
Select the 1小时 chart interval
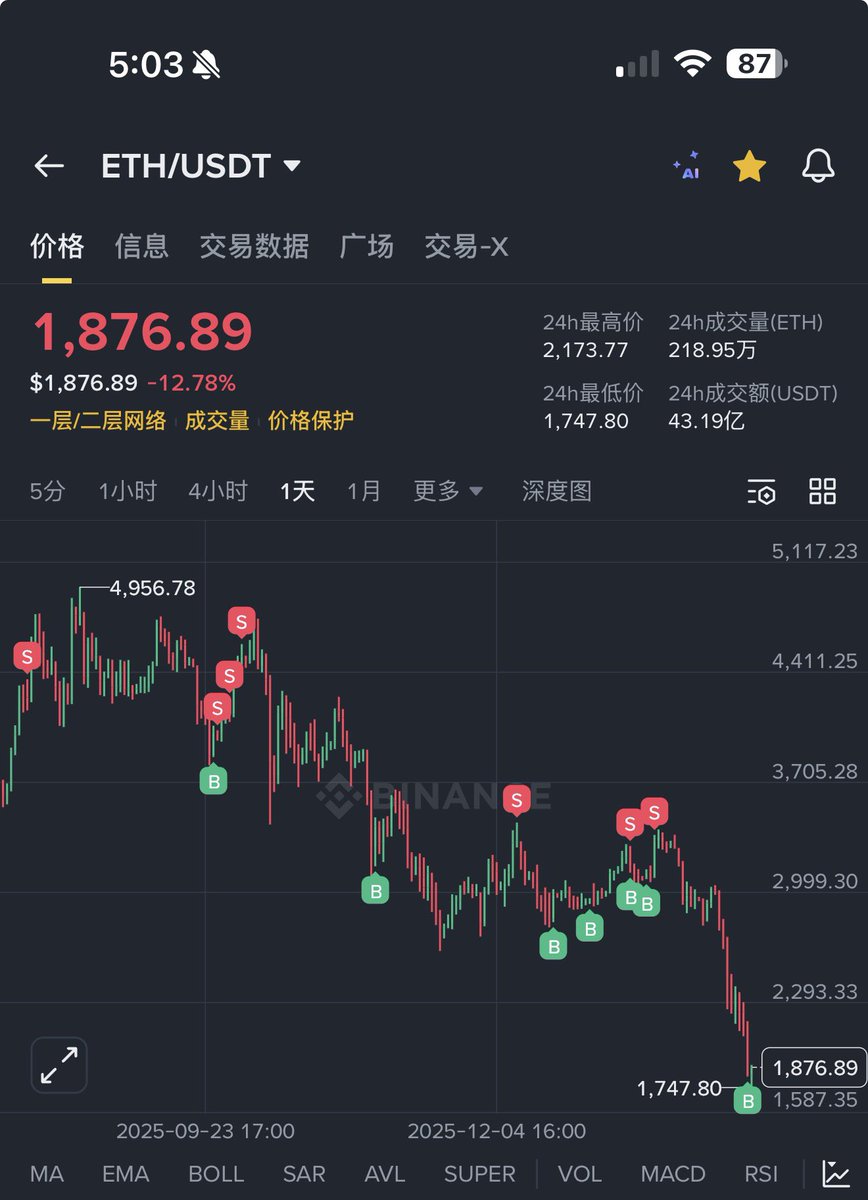(x=127, y=491)
